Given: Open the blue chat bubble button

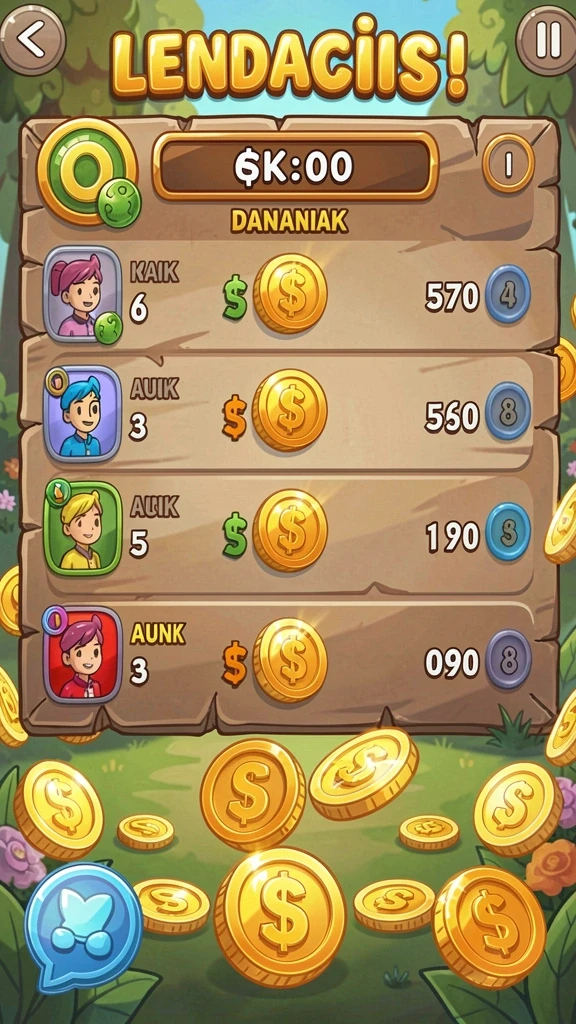Looking at the screenshot, I should click(82, 925).
